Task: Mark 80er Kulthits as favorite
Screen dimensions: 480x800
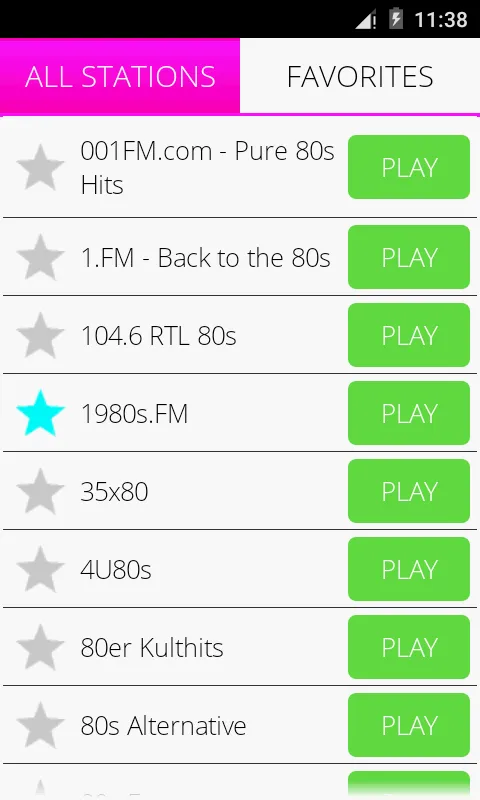Action: (x=40, y=647)
